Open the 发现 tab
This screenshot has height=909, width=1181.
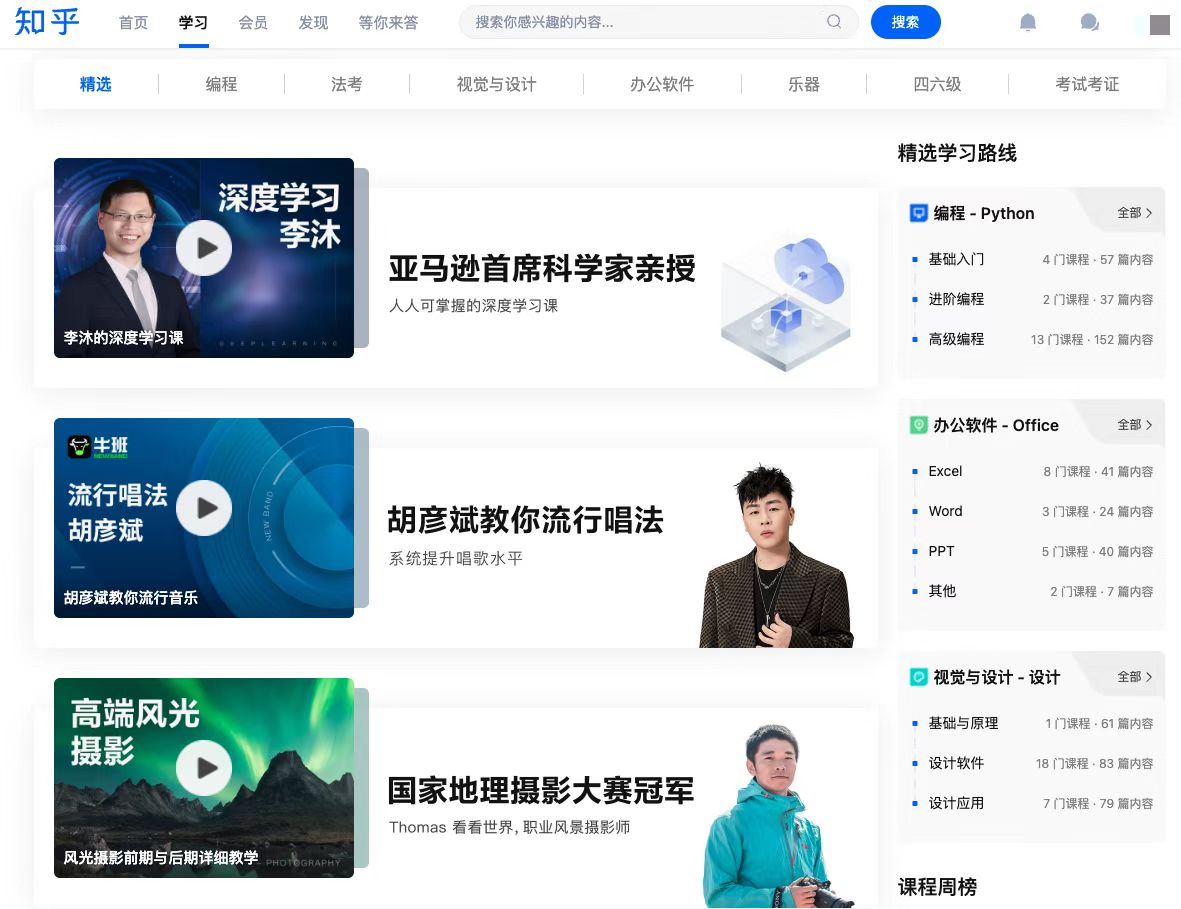tap(313, 22)
